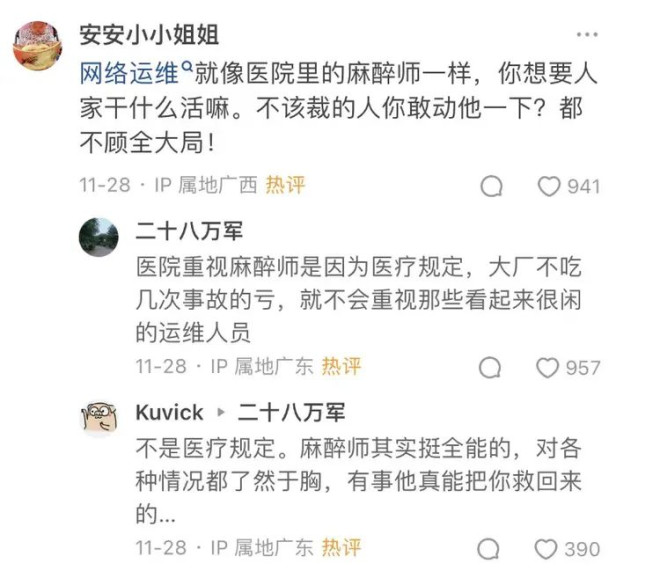This screenshot has width=660, height=571.
Task: Reply to the comment with 957 likes
Action: click(x=489, y=368)
